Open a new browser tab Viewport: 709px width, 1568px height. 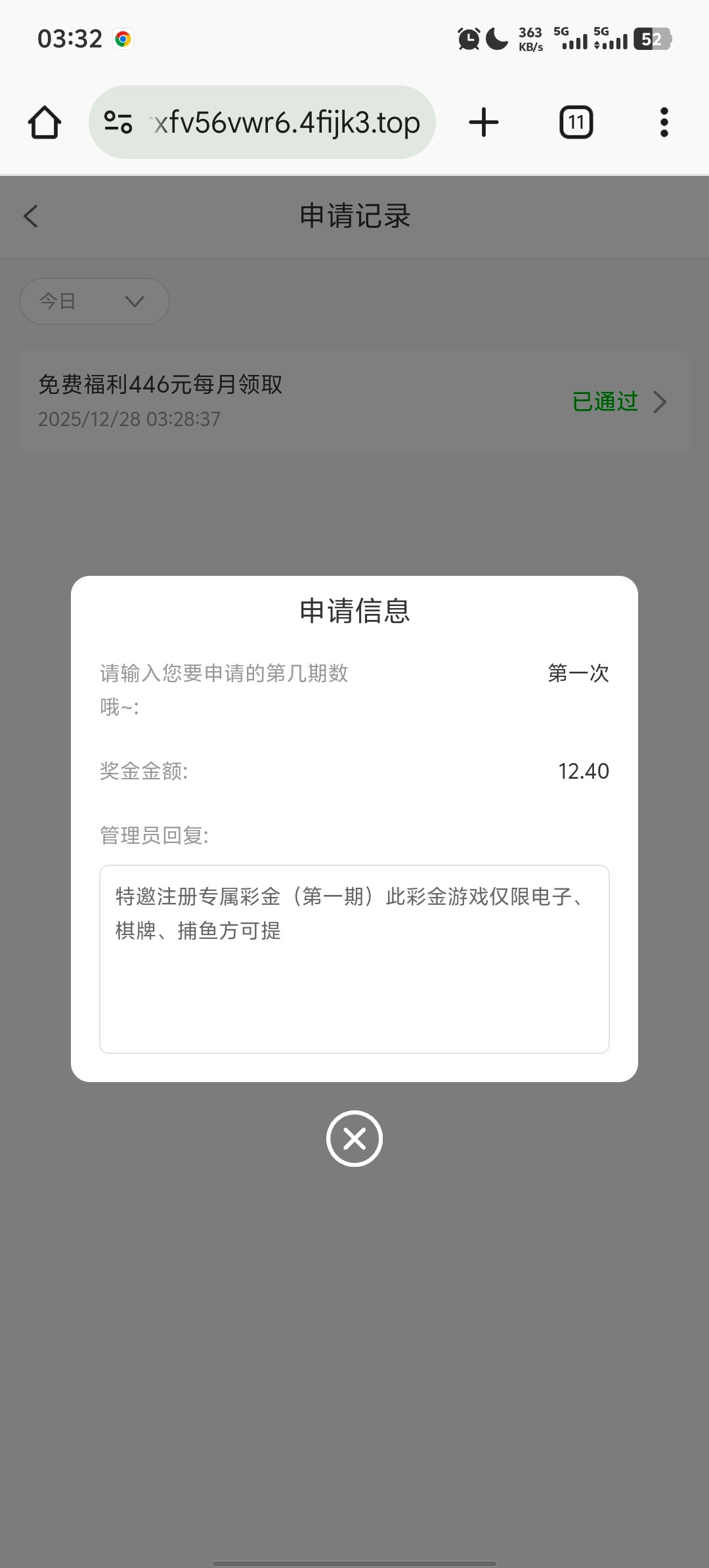(484, 123)
